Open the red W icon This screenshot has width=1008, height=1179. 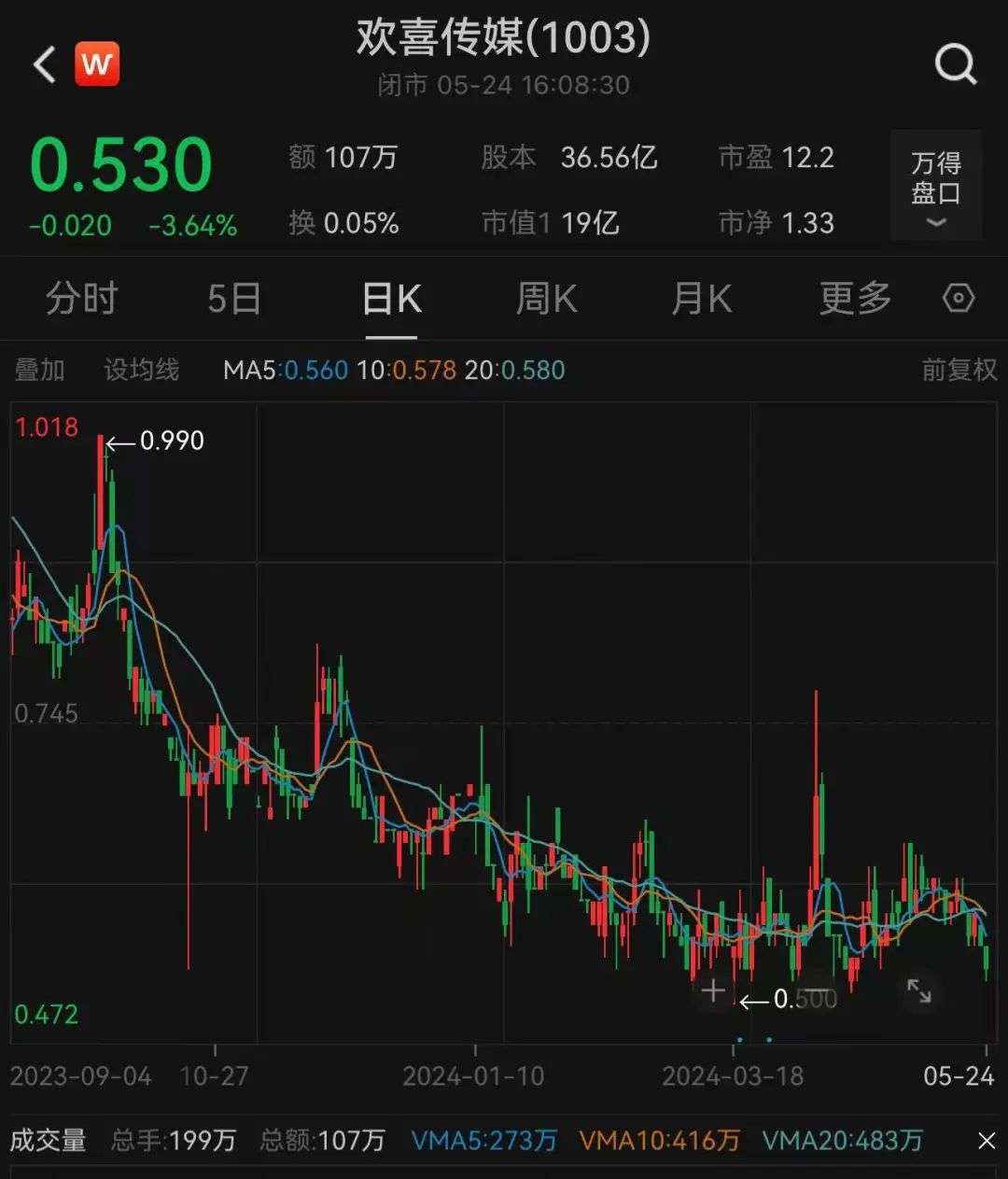[97, 64]
